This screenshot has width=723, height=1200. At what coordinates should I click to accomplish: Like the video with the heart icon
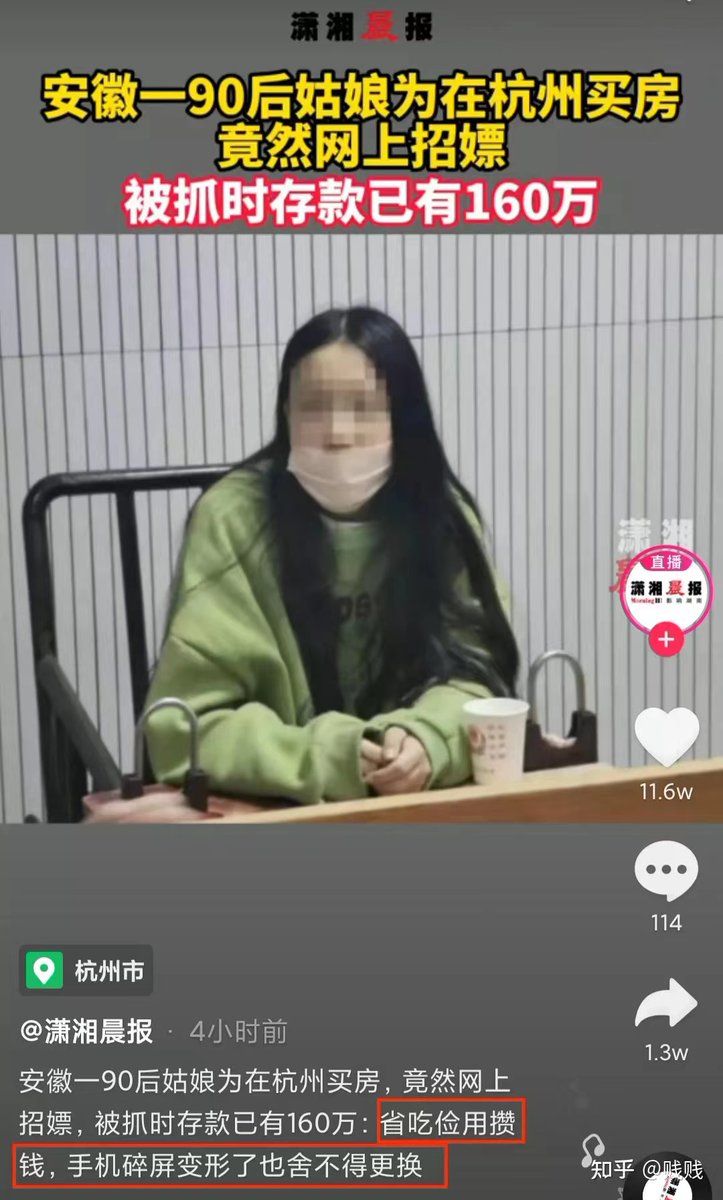point(666,737)
